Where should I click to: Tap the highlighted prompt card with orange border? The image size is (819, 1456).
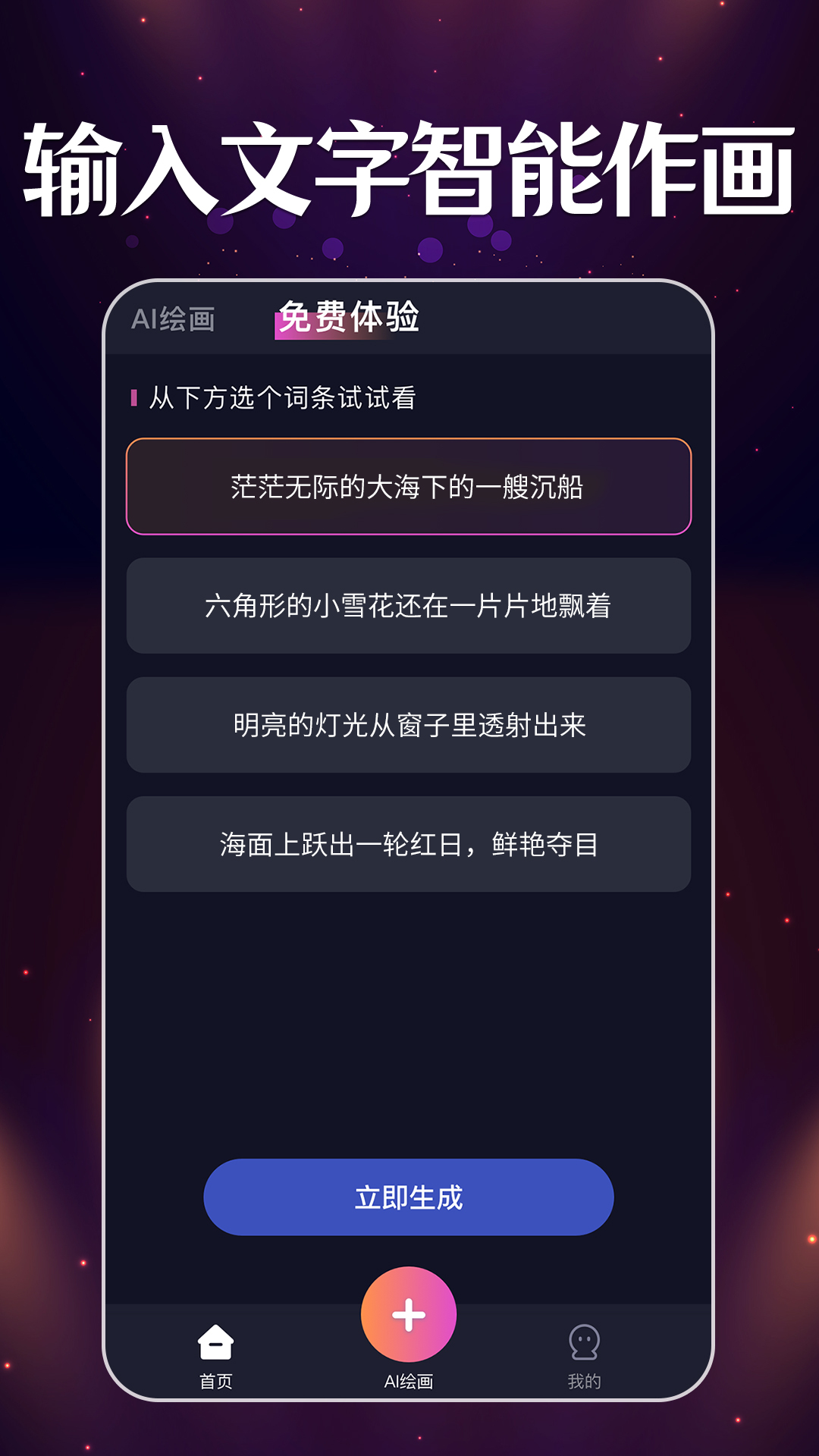click(408, 486)
